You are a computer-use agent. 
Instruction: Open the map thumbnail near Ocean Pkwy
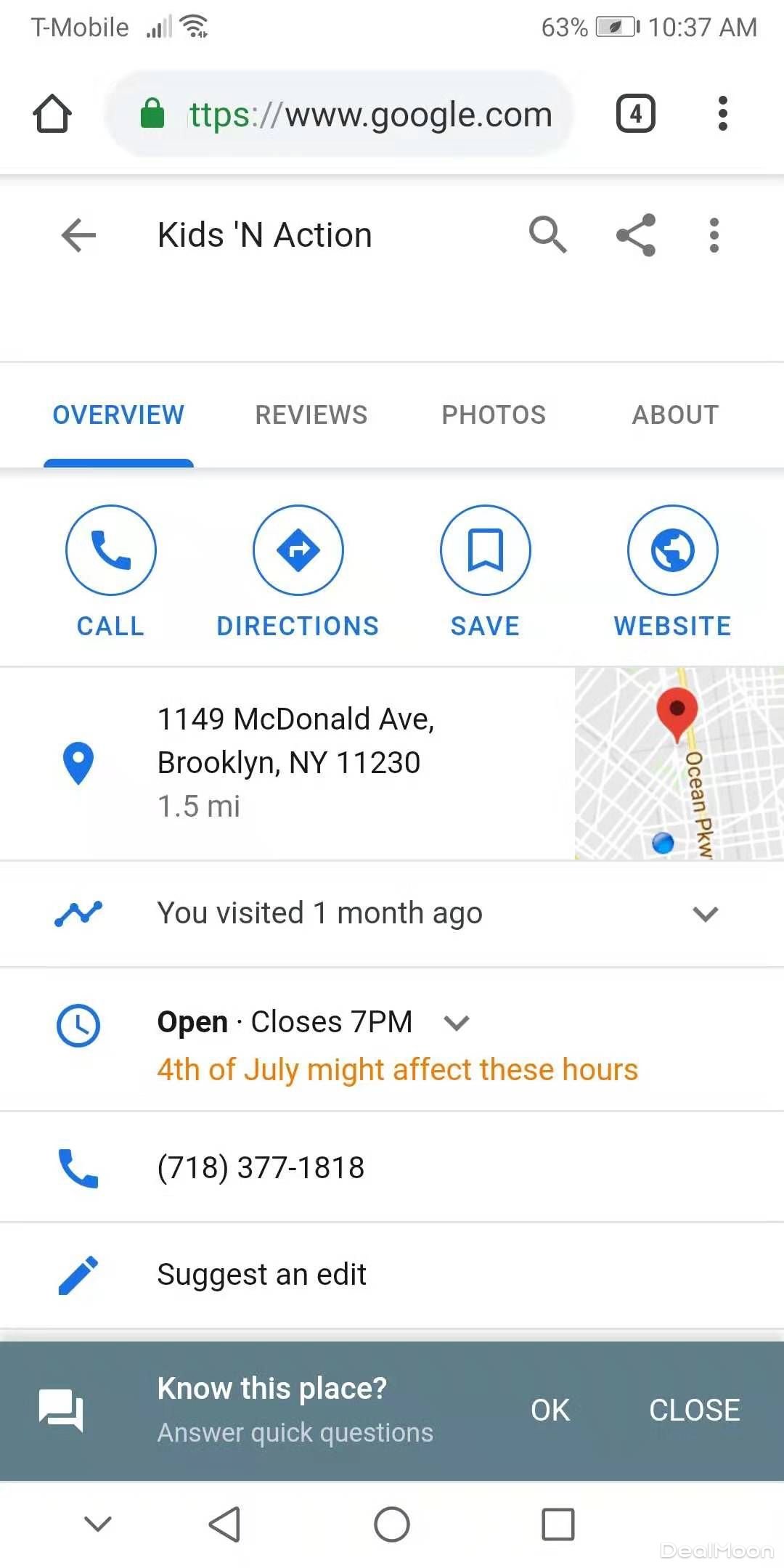click(679, 764)
